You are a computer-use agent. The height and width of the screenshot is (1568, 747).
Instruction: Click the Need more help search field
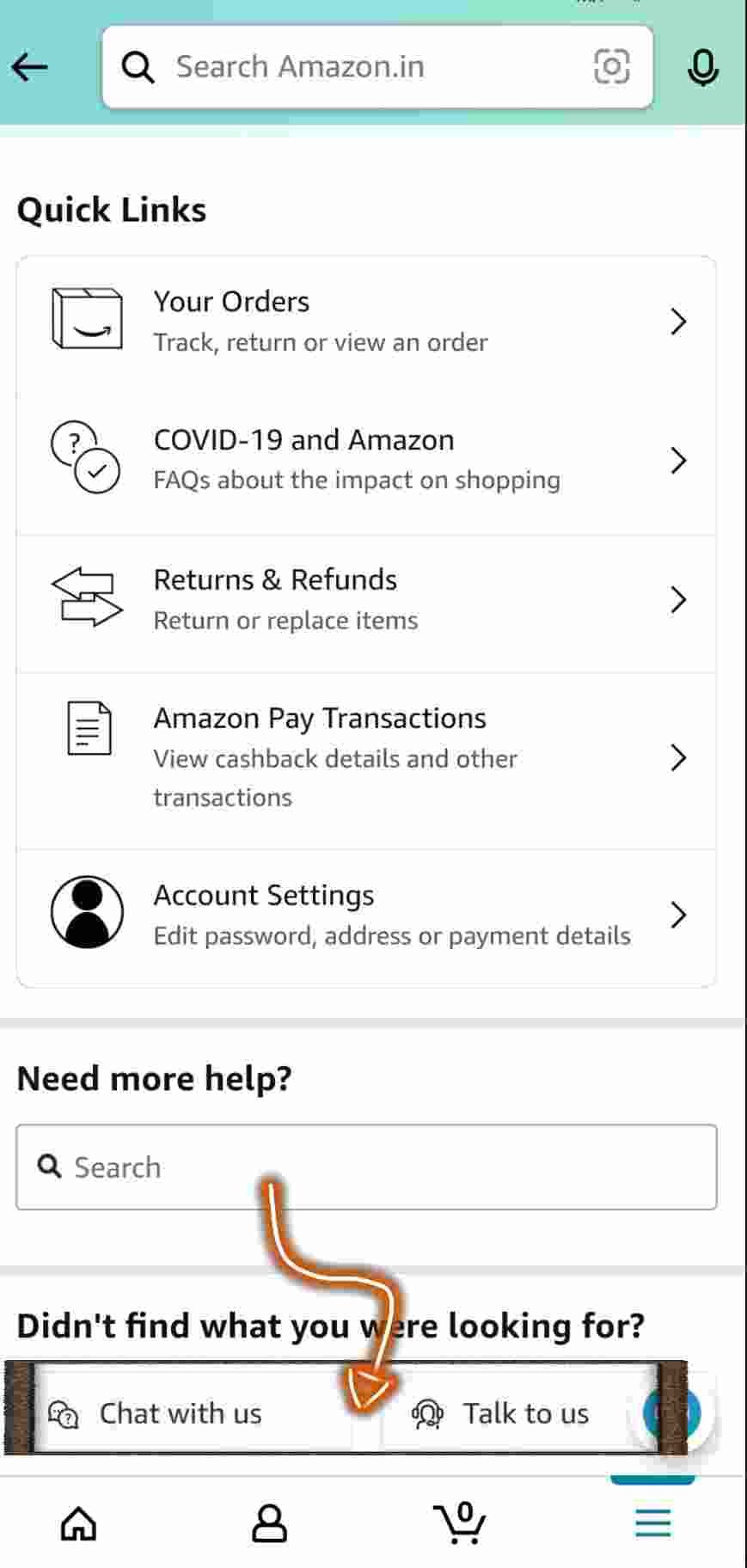[x=364, y=1167]
